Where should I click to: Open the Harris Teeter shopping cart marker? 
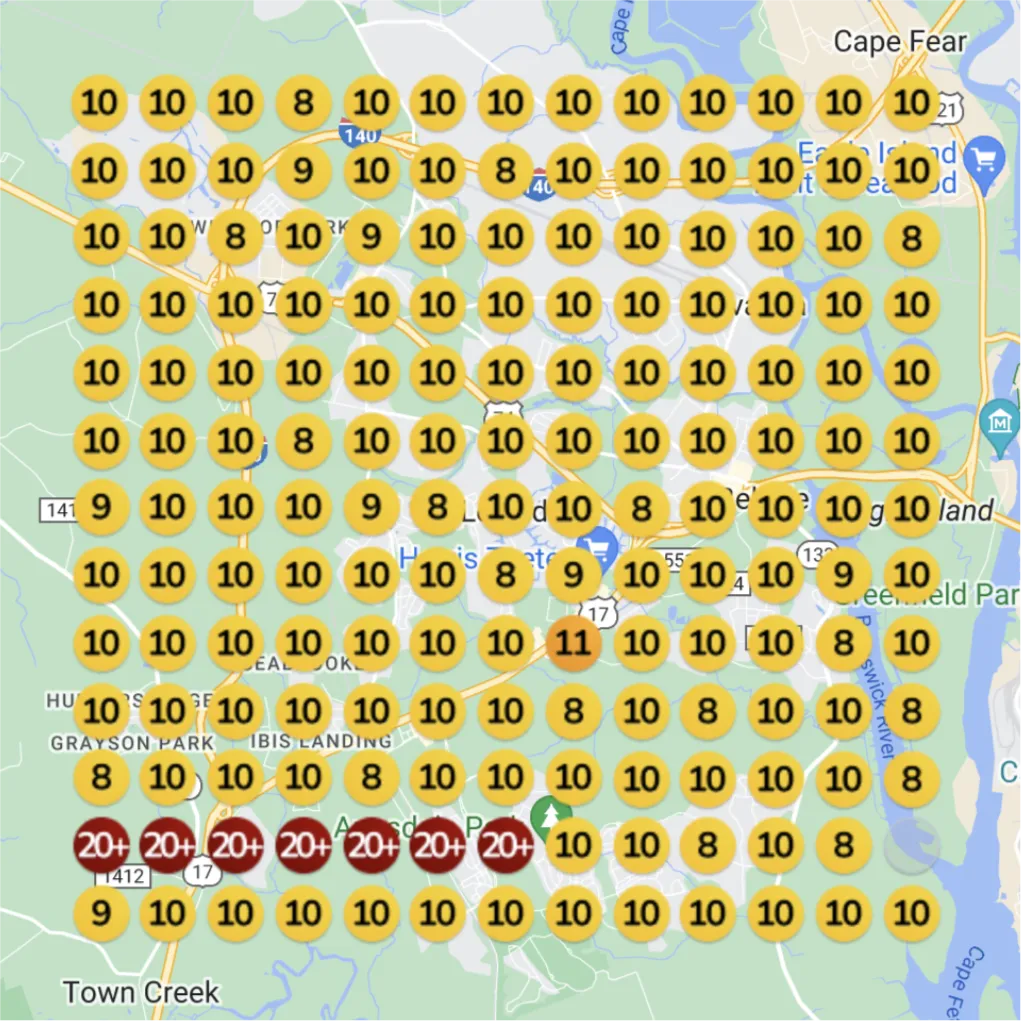(600, 545)
